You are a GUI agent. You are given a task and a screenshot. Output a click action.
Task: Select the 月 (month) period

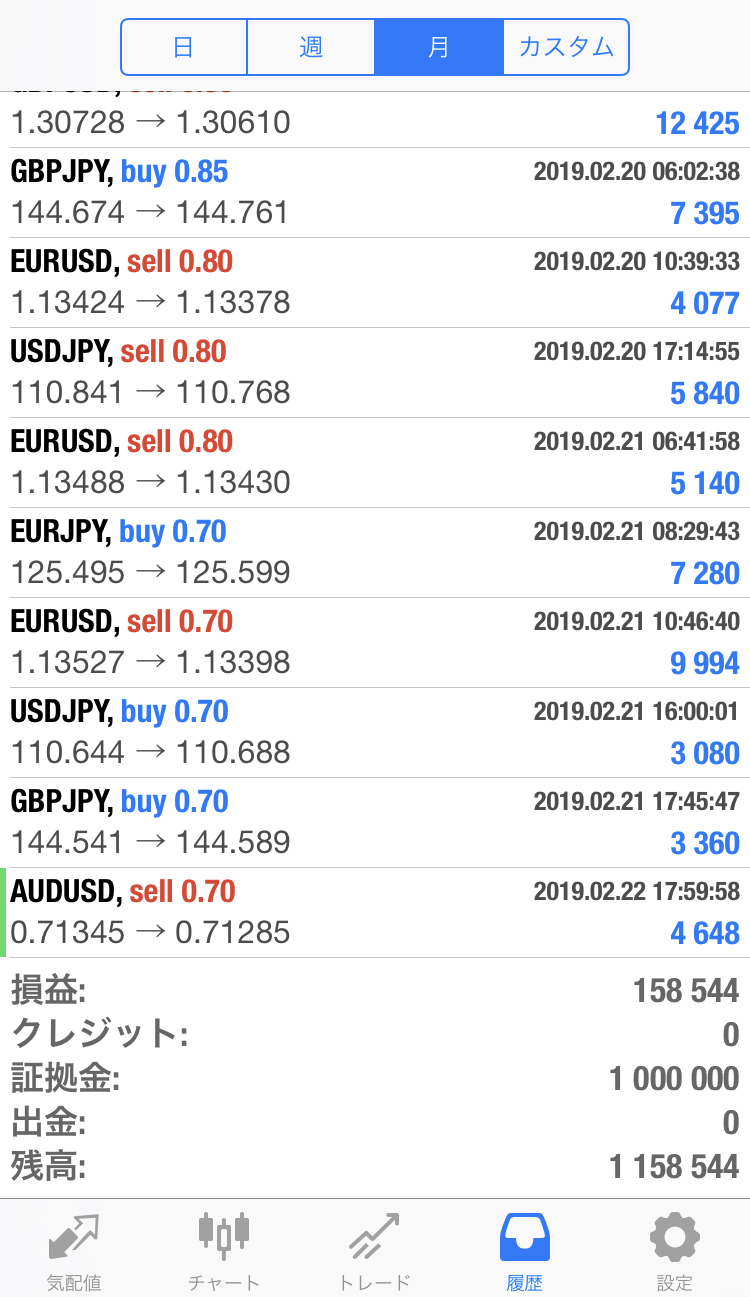coord(438,47)
